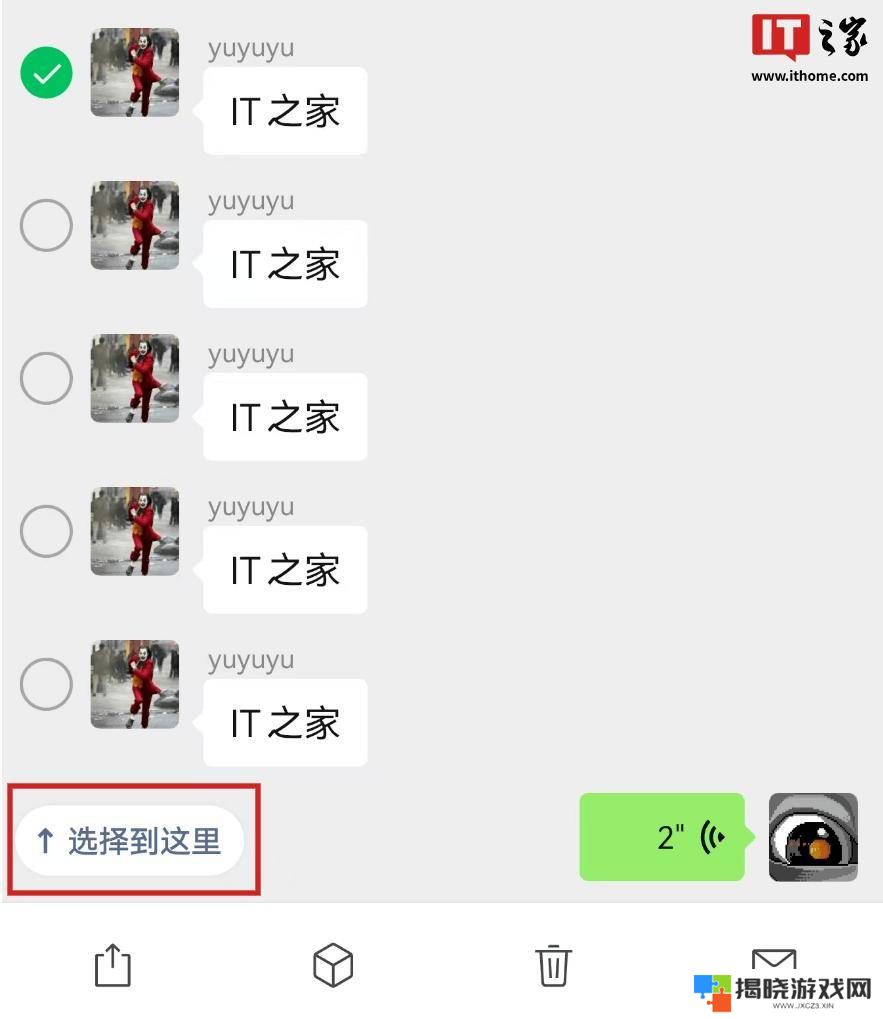Select the 2" green voice message
This screenshot has height=1019, width=883.
(x=662, y=837)
